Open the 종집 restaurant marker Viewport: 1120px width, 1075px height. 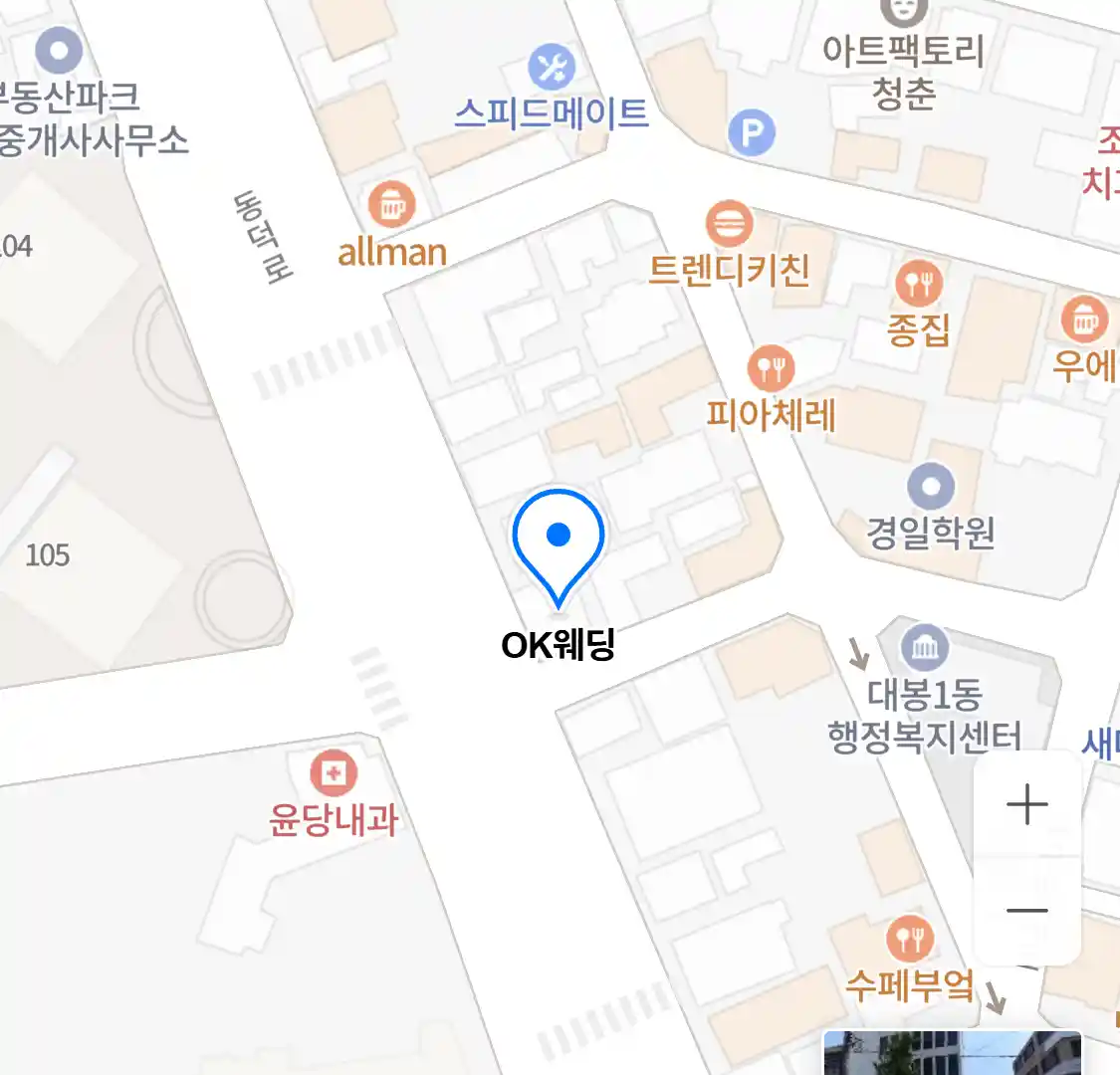pyautogui.click(x=918, y=286)
